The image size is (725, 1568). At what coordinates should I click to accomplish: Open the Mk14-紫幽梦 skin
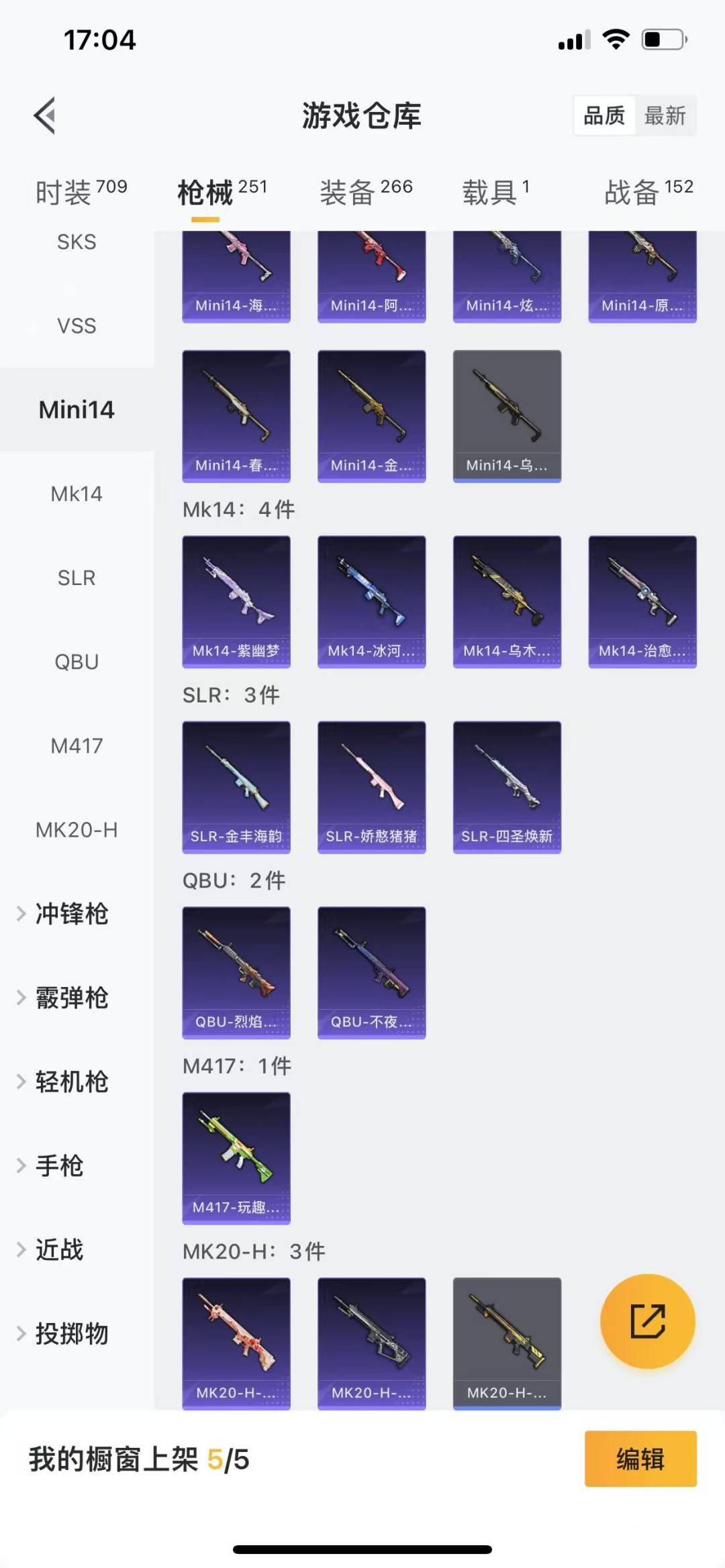click(x=236, y=601)
